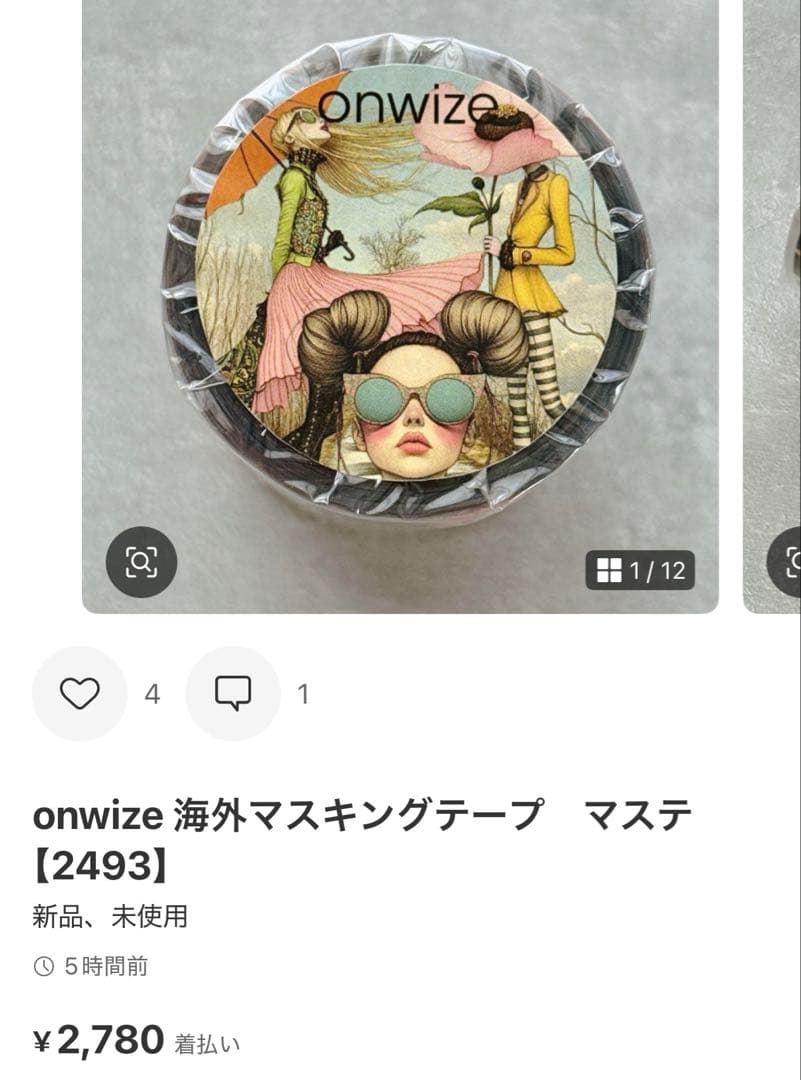The width and height of the screenshot is (801, 1080).
Task: Search similar items with the image search icon
Action: [141, 562]
